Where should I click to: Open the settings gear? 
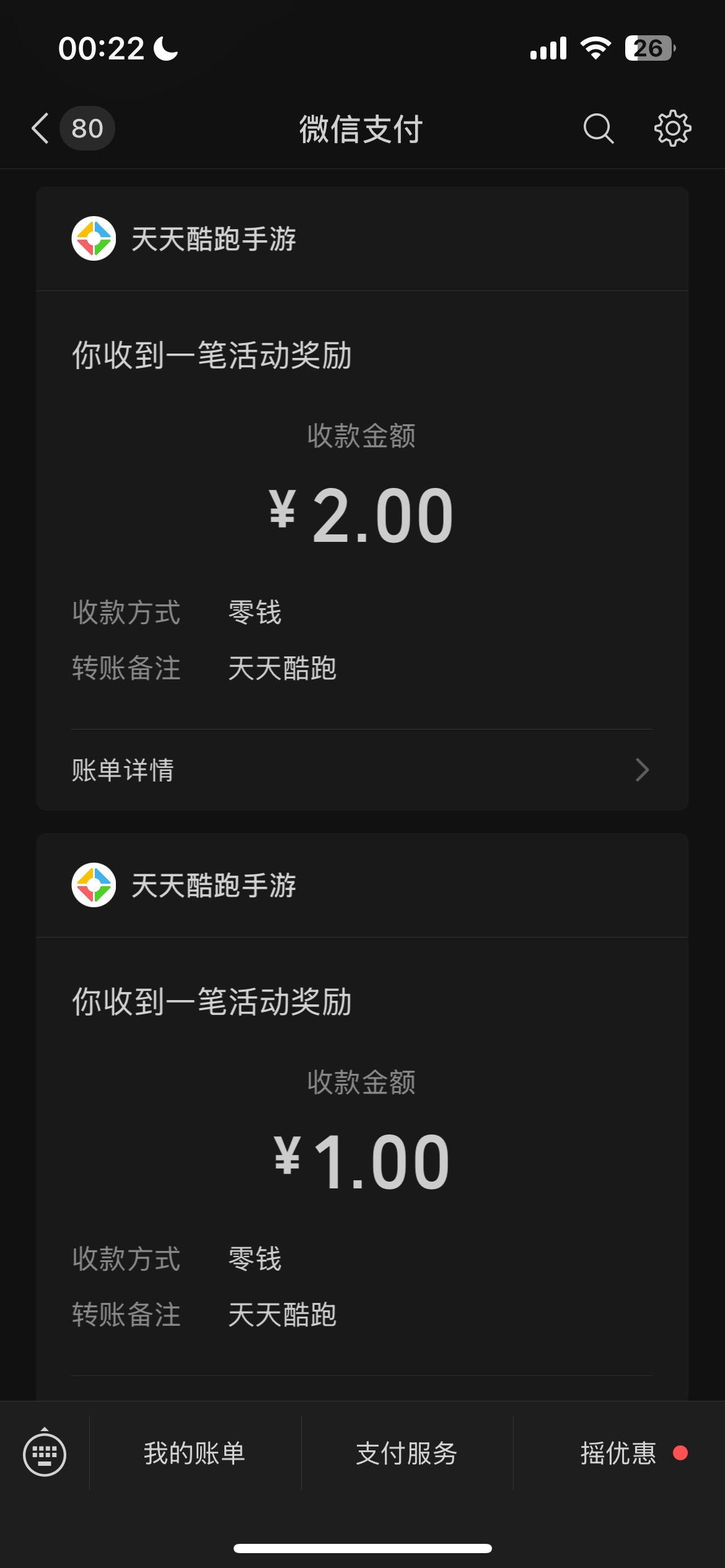click(x=672, y=129)
